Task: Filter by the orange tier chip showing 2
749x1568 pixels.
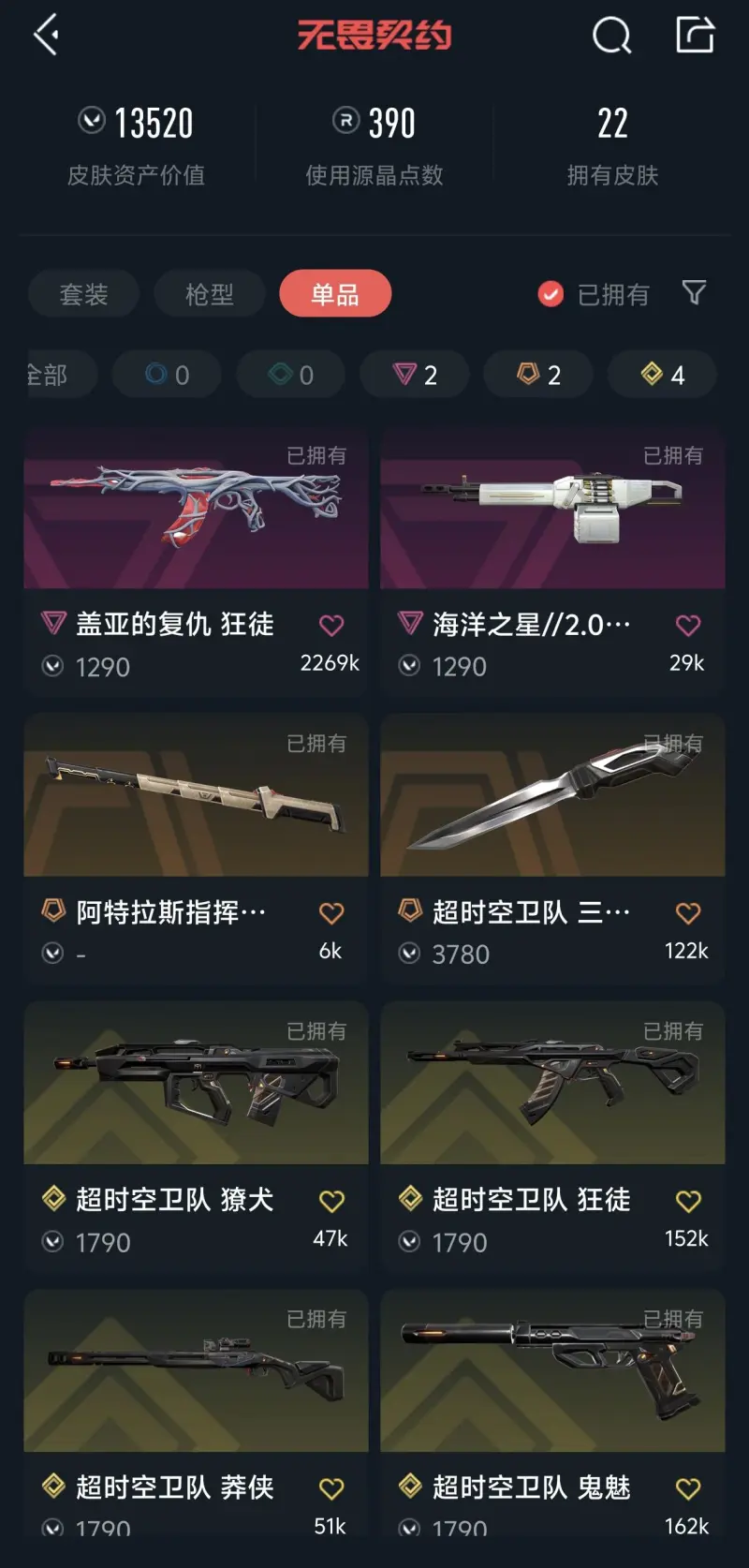Action: (538, 375)
